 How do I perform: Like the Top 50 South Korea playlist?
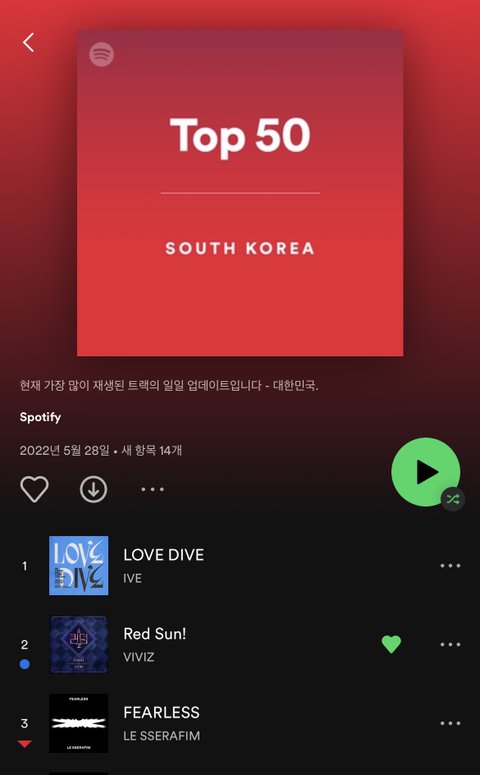click(x=34, y=489)
